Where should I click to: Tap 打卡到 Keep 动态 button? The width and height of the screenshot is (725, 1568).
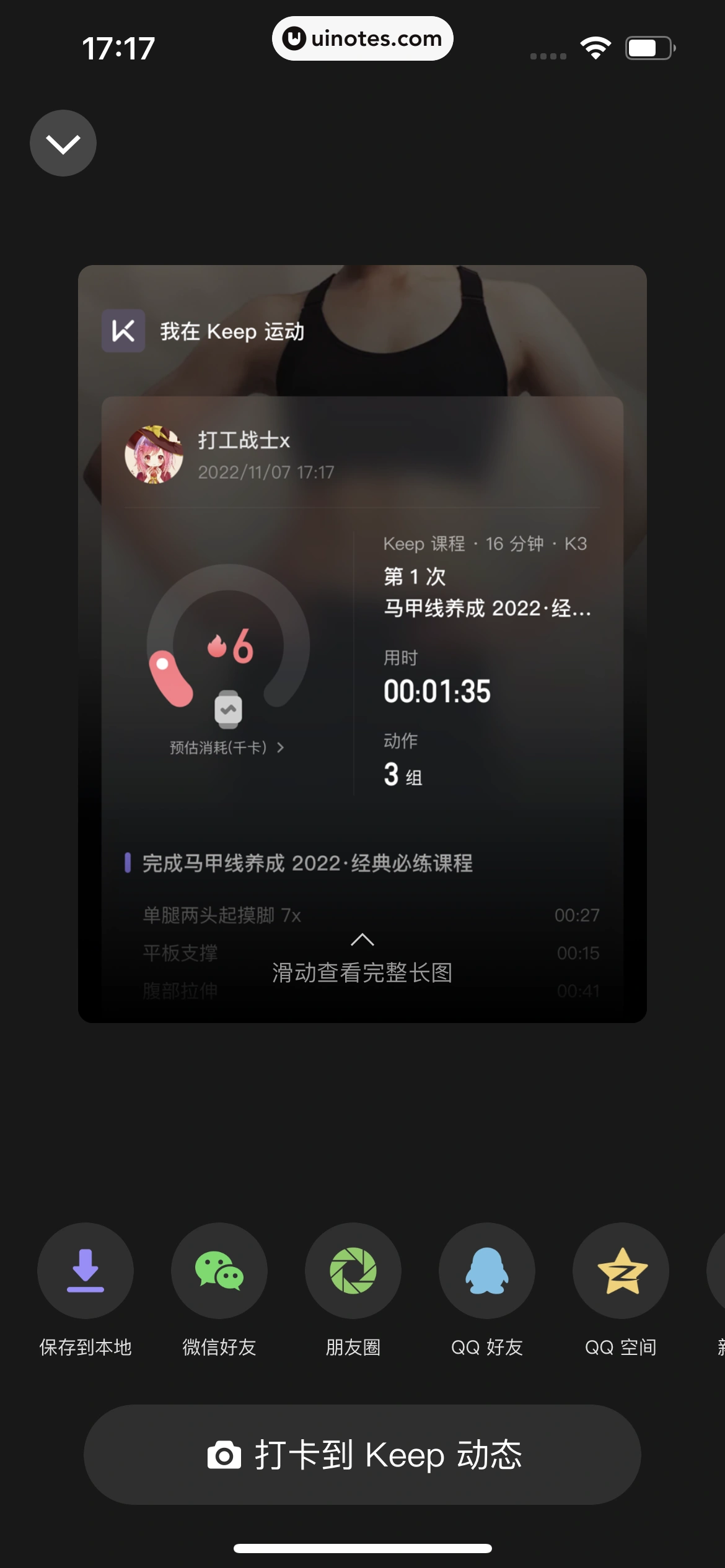(x=362, y=1455)
